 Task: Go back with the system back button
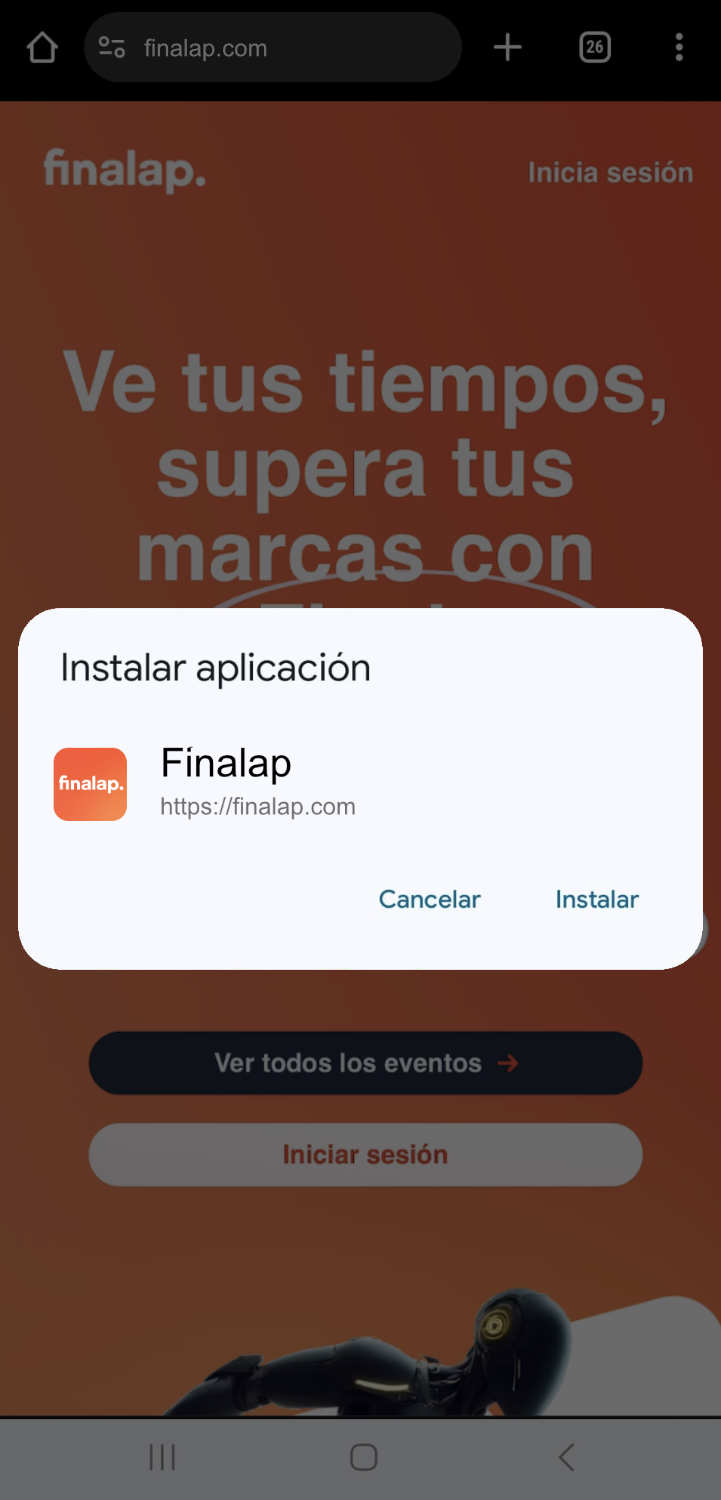coord(566,1457)
